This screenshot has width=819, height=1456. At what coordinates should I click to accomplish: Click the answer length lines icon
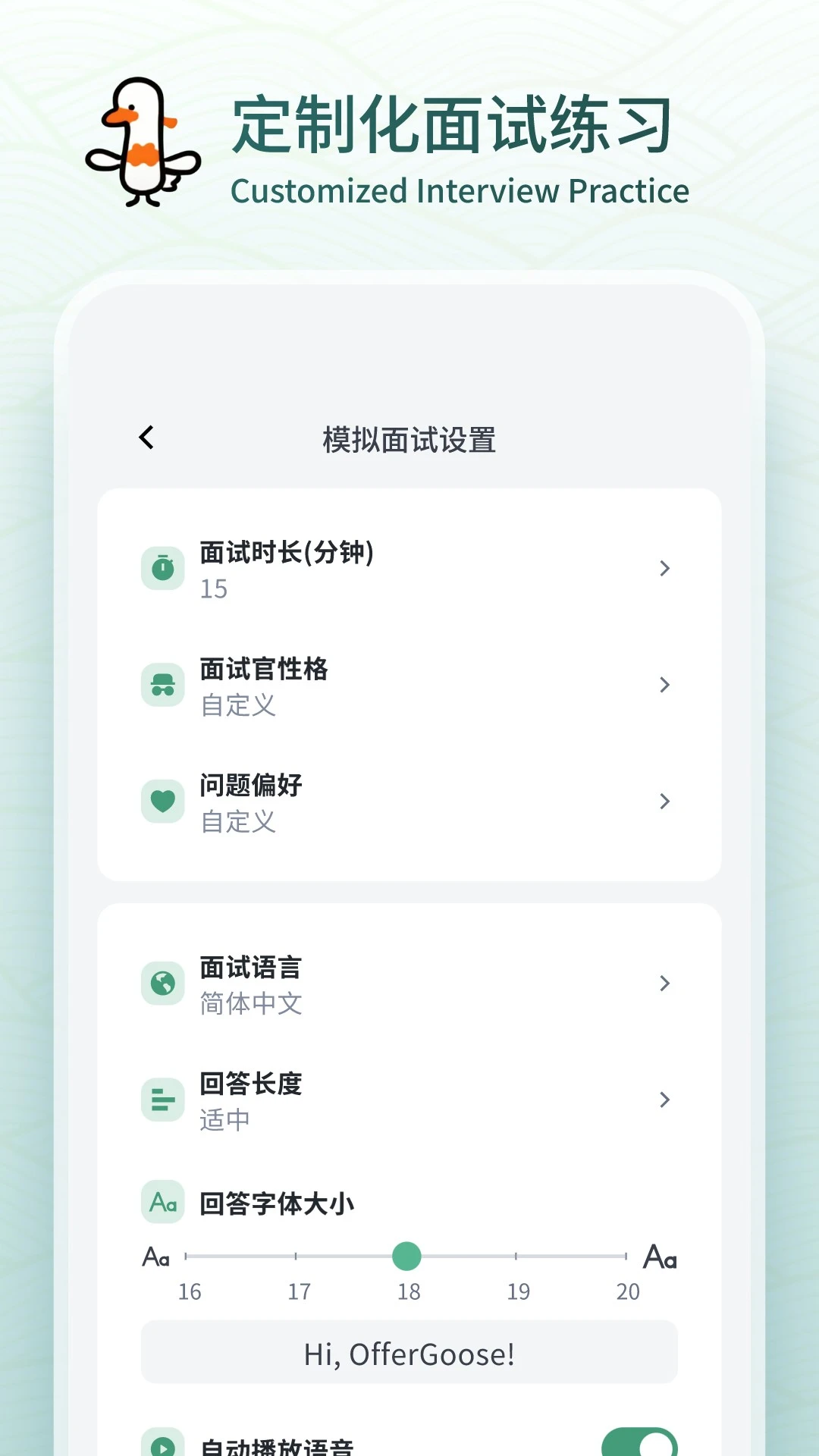[162, 1100]
